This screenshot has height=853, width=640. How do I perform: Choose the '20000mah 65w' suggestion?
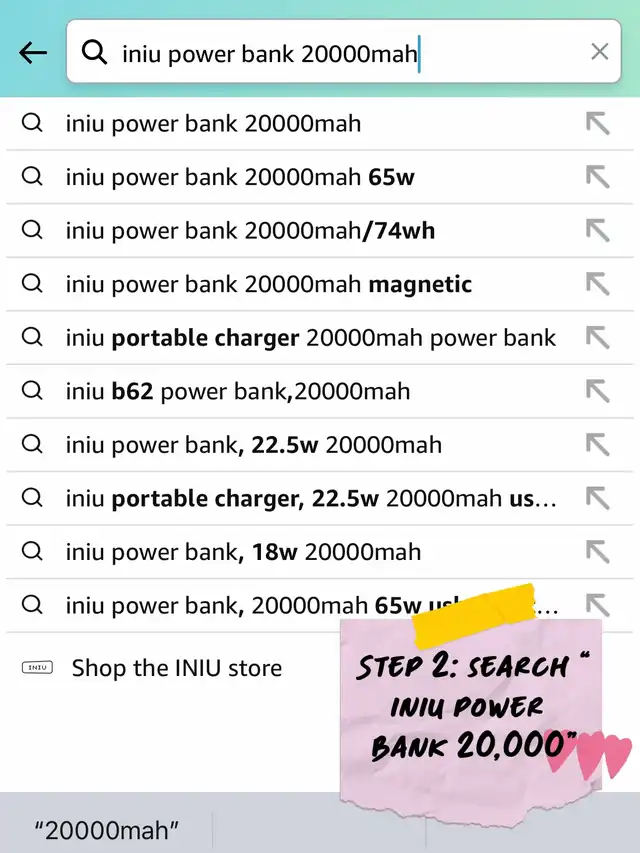[x=240, y=178]
